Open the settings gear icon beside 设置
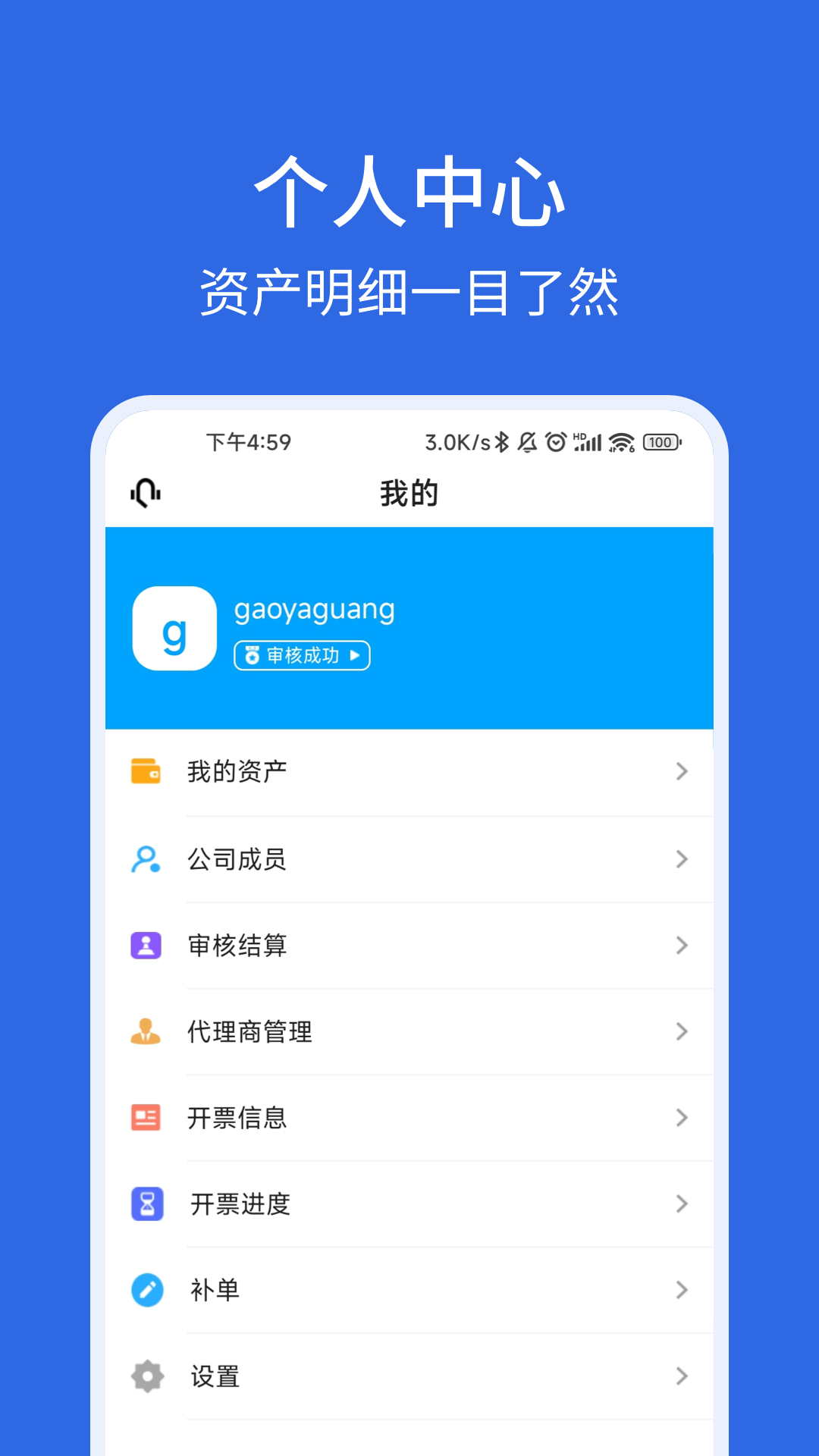Screen dimensions: 819x1456 (147, 1376)
